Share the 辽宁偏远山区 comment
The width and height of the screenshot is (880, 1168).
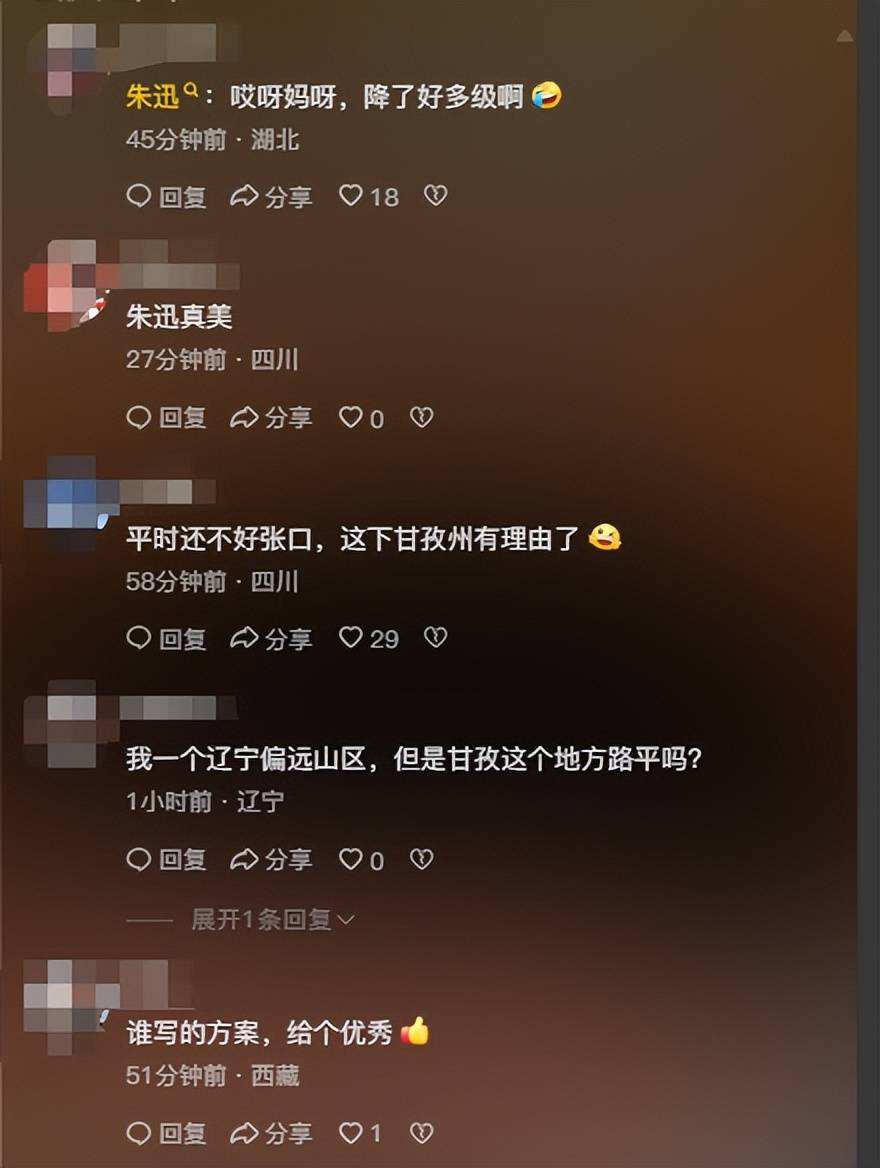[271, 859]
